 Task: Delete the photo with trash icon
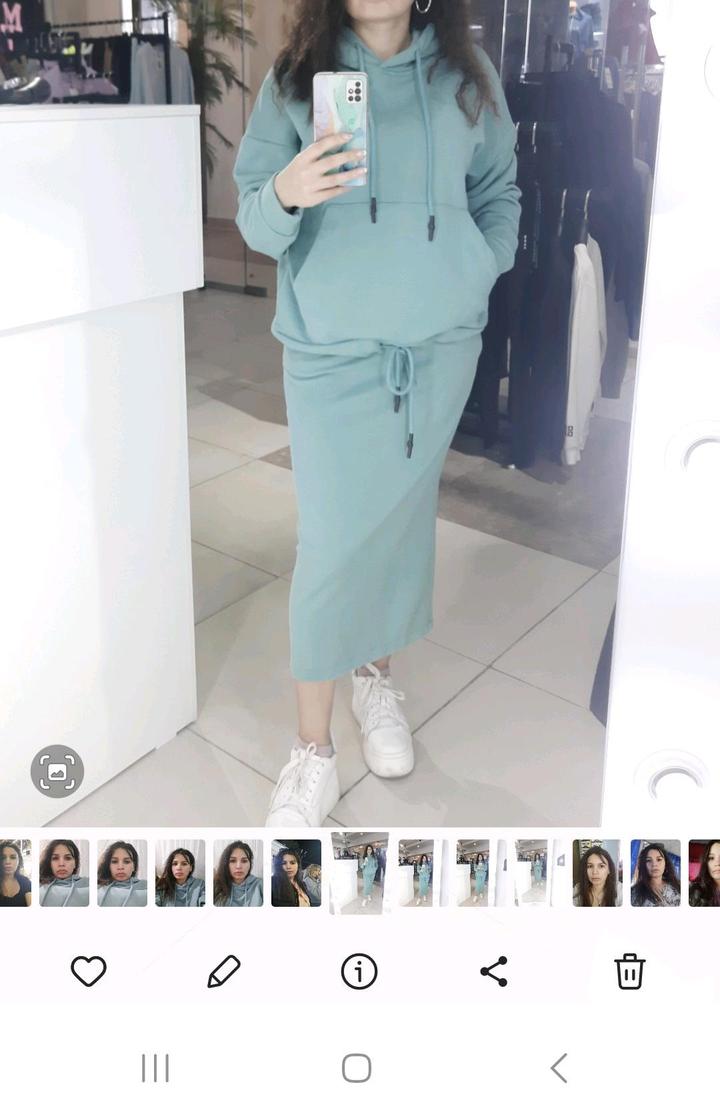pos(629,971)
